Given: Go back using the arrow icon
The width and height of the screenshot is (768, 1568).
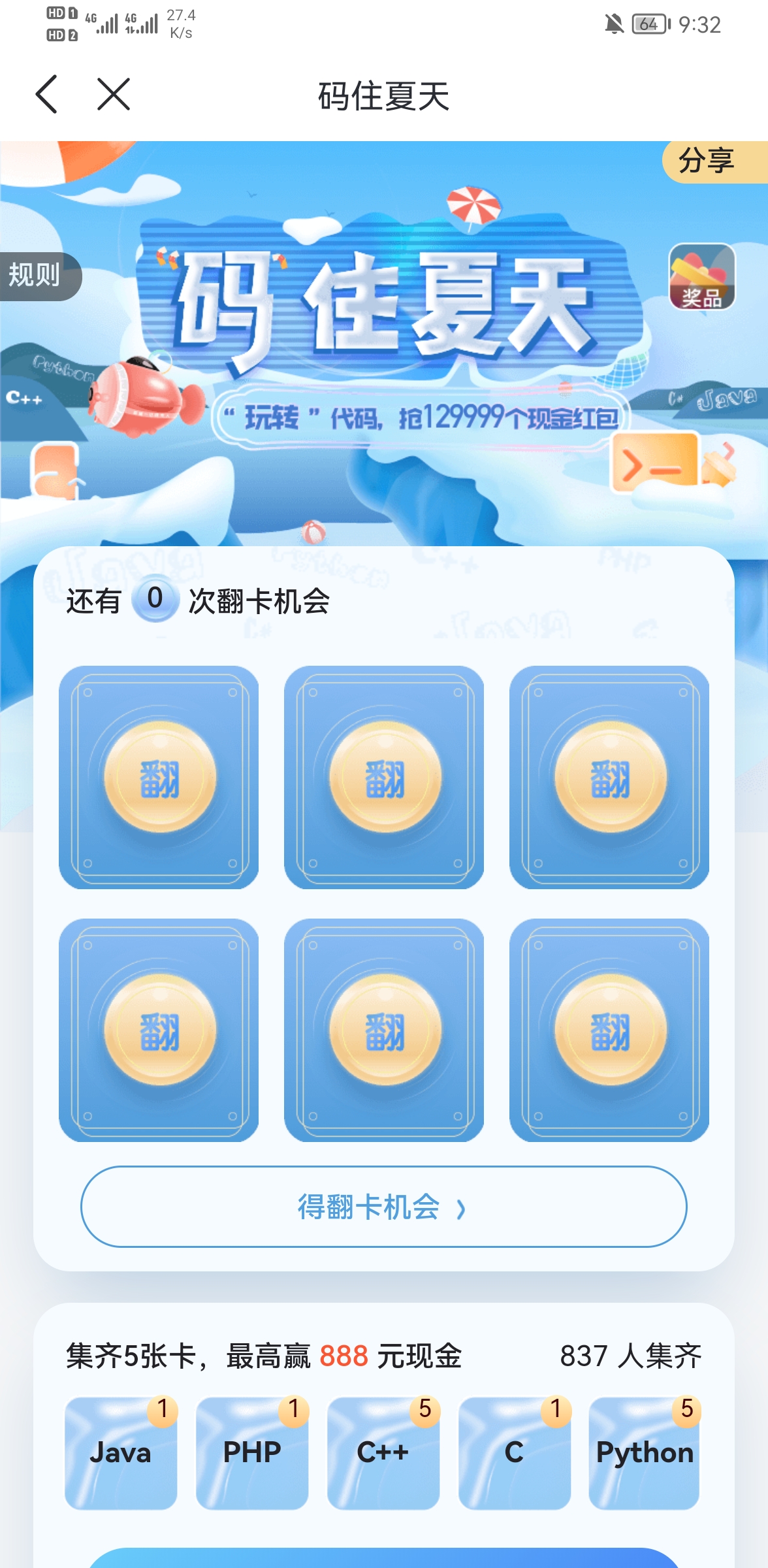Looking at the screenshot, I should [47, 95].
